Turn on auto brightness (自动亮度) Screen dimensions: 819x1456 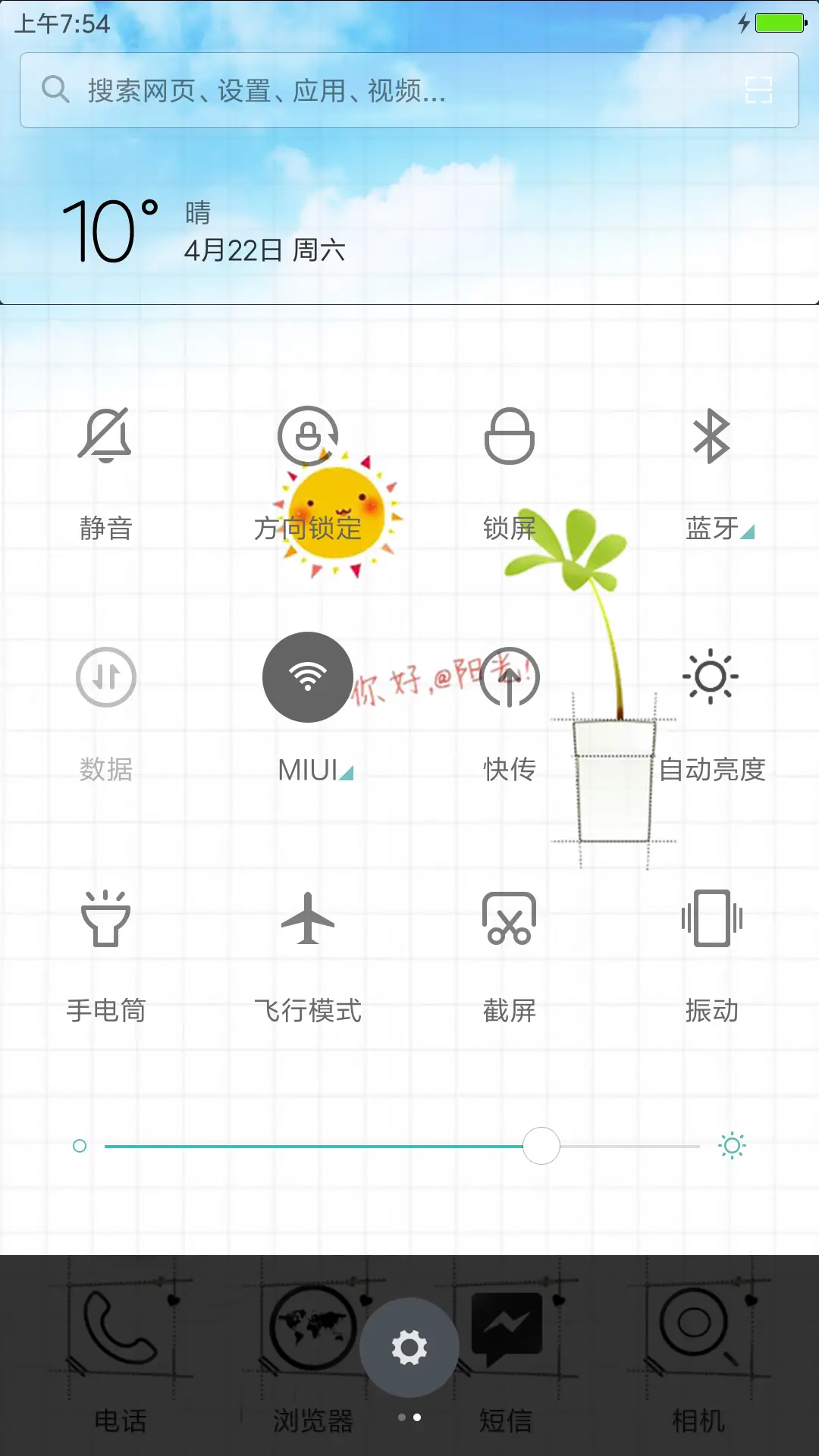[x=713, y=677]
